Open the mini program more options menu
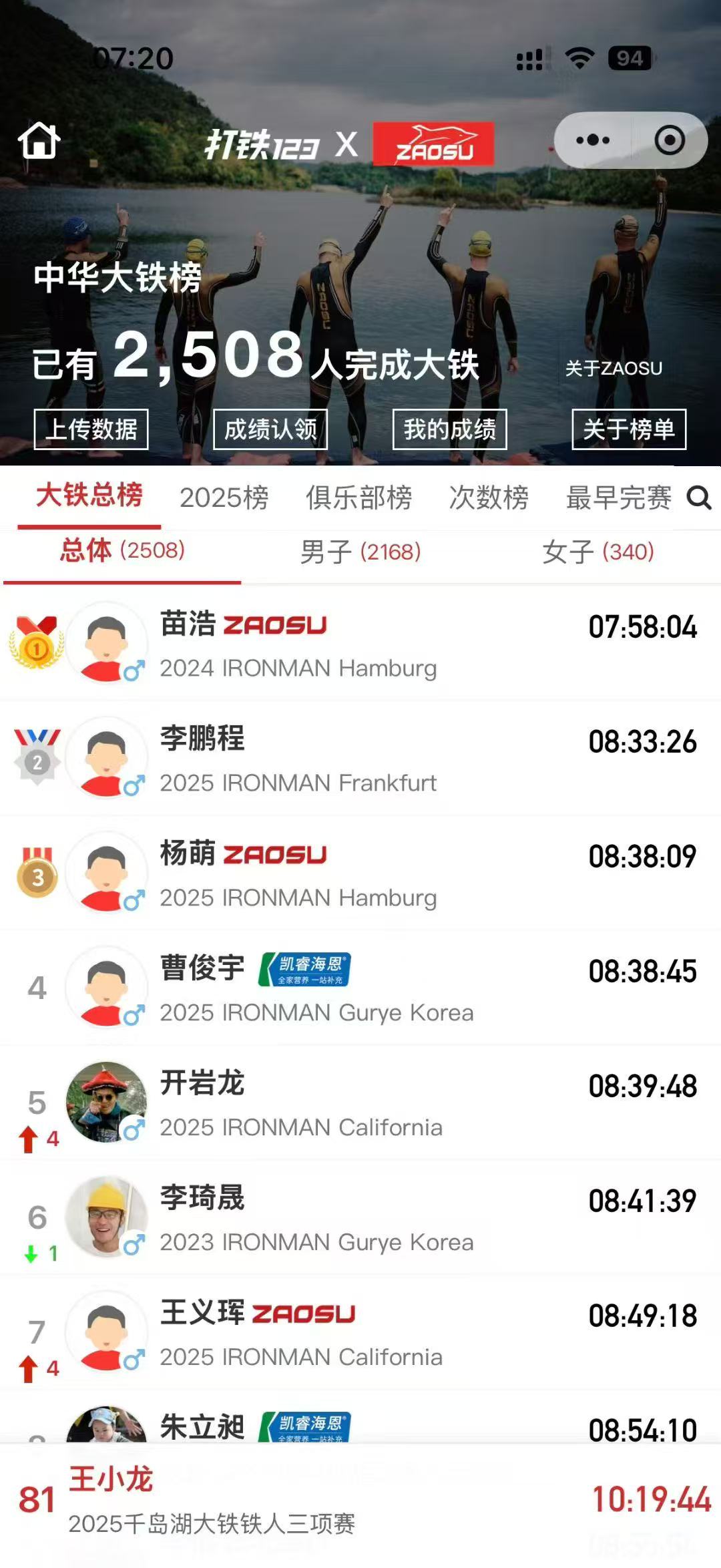 pyautogui.click(x=592, y=140)
